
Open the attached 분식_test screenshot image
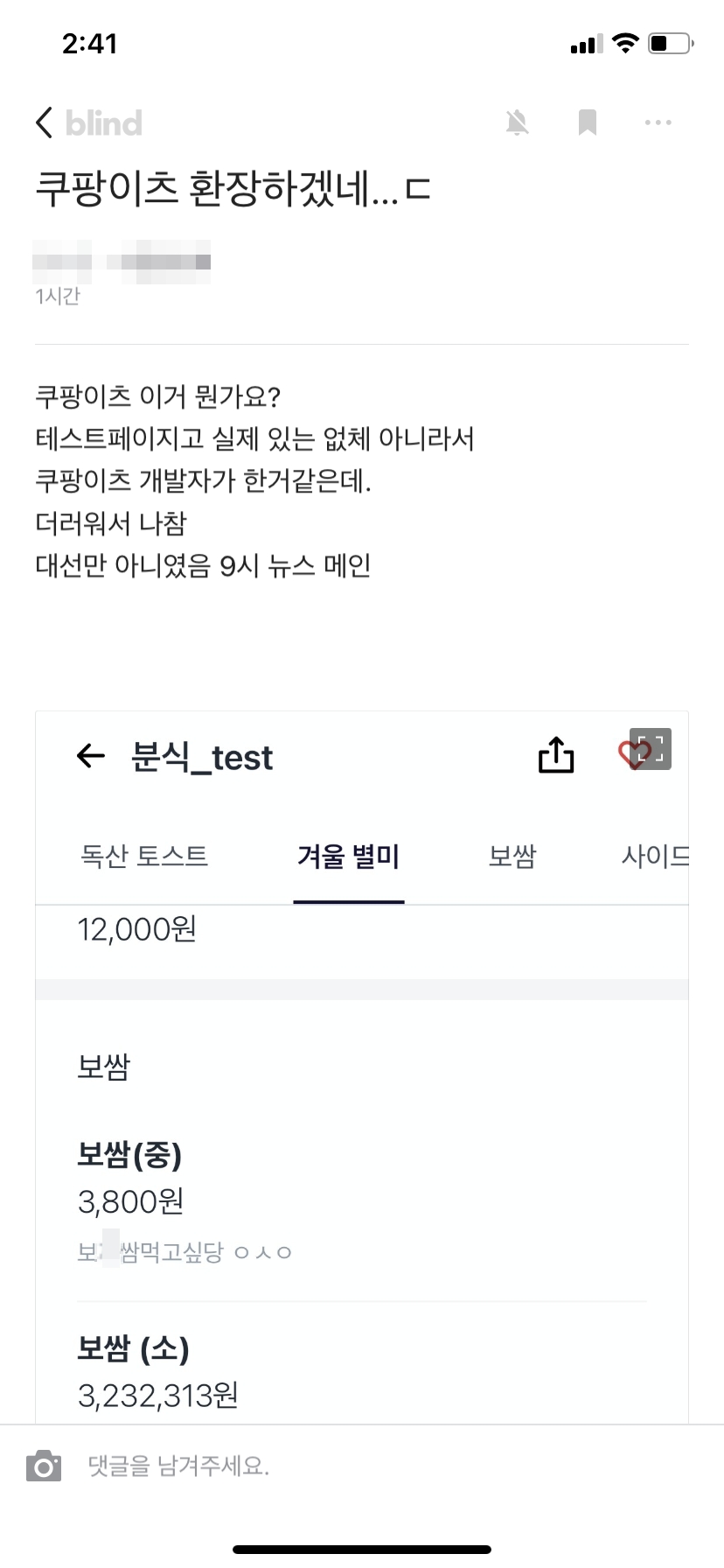(362, 1067)
